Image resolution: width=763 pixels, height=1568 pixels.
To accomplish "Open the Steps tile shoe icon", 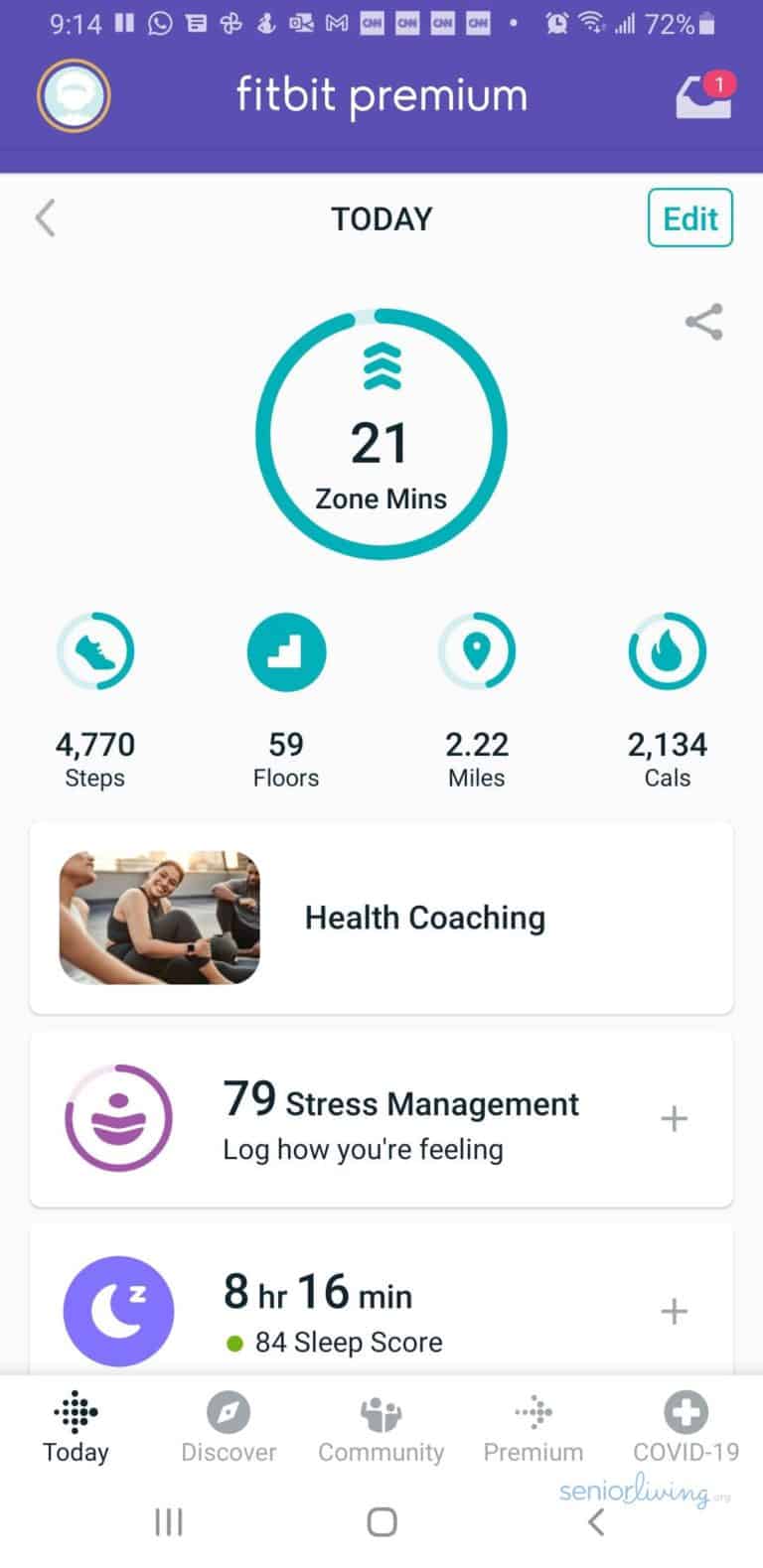I will coord(95,650).
